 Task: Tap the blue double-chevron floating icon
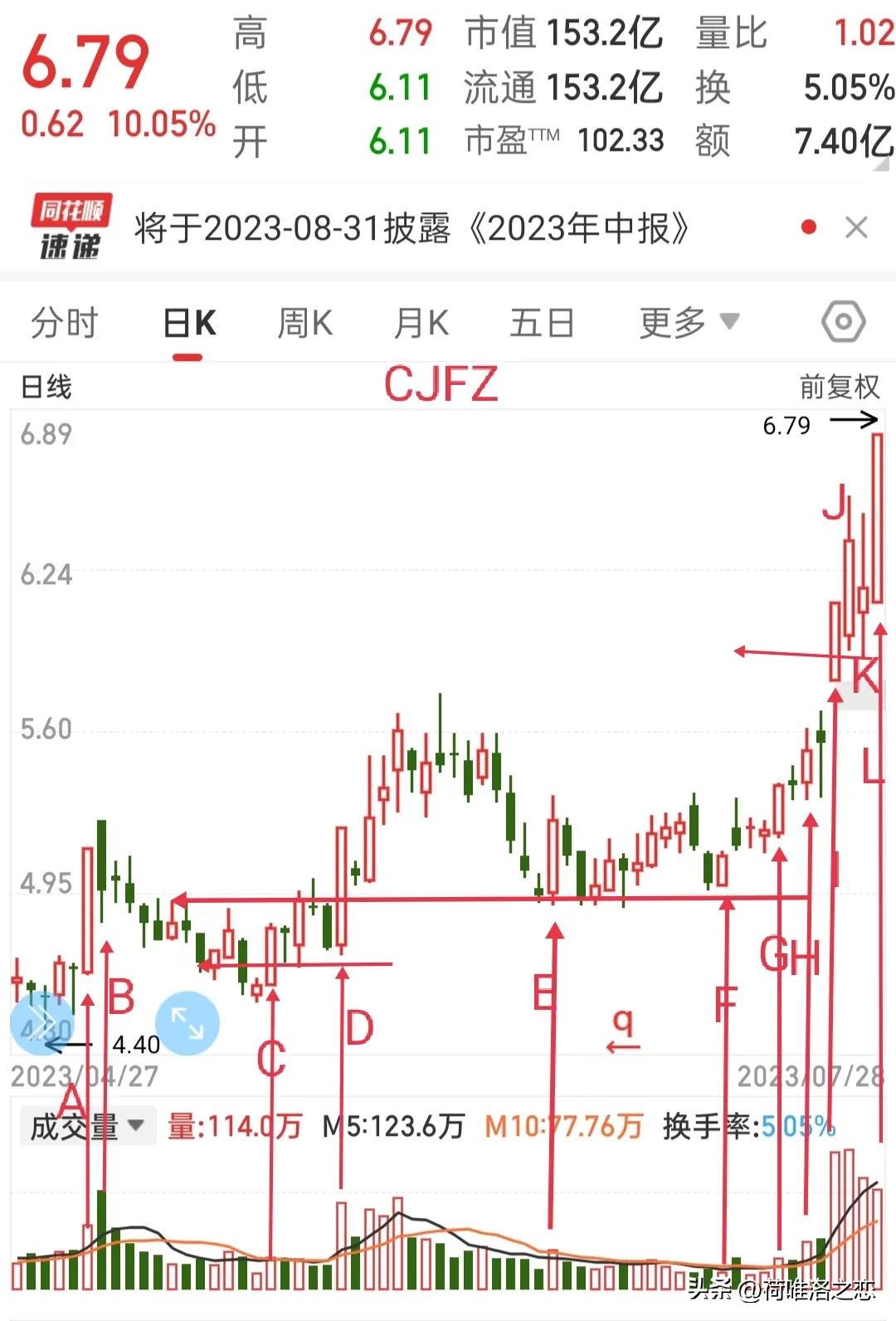[x=41, y=1024]
